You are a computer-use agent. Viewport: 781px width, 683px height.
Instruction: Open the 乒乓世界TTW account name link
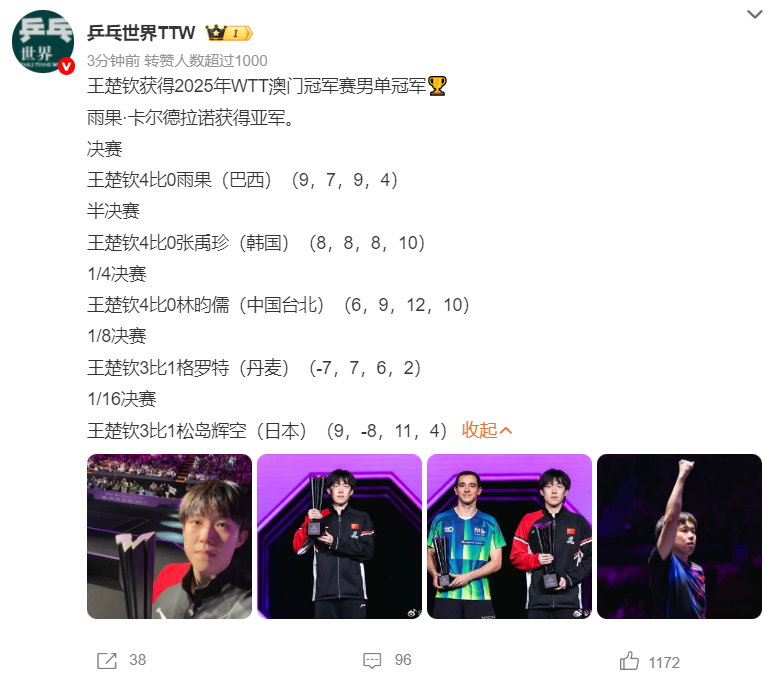pos(141,34)
